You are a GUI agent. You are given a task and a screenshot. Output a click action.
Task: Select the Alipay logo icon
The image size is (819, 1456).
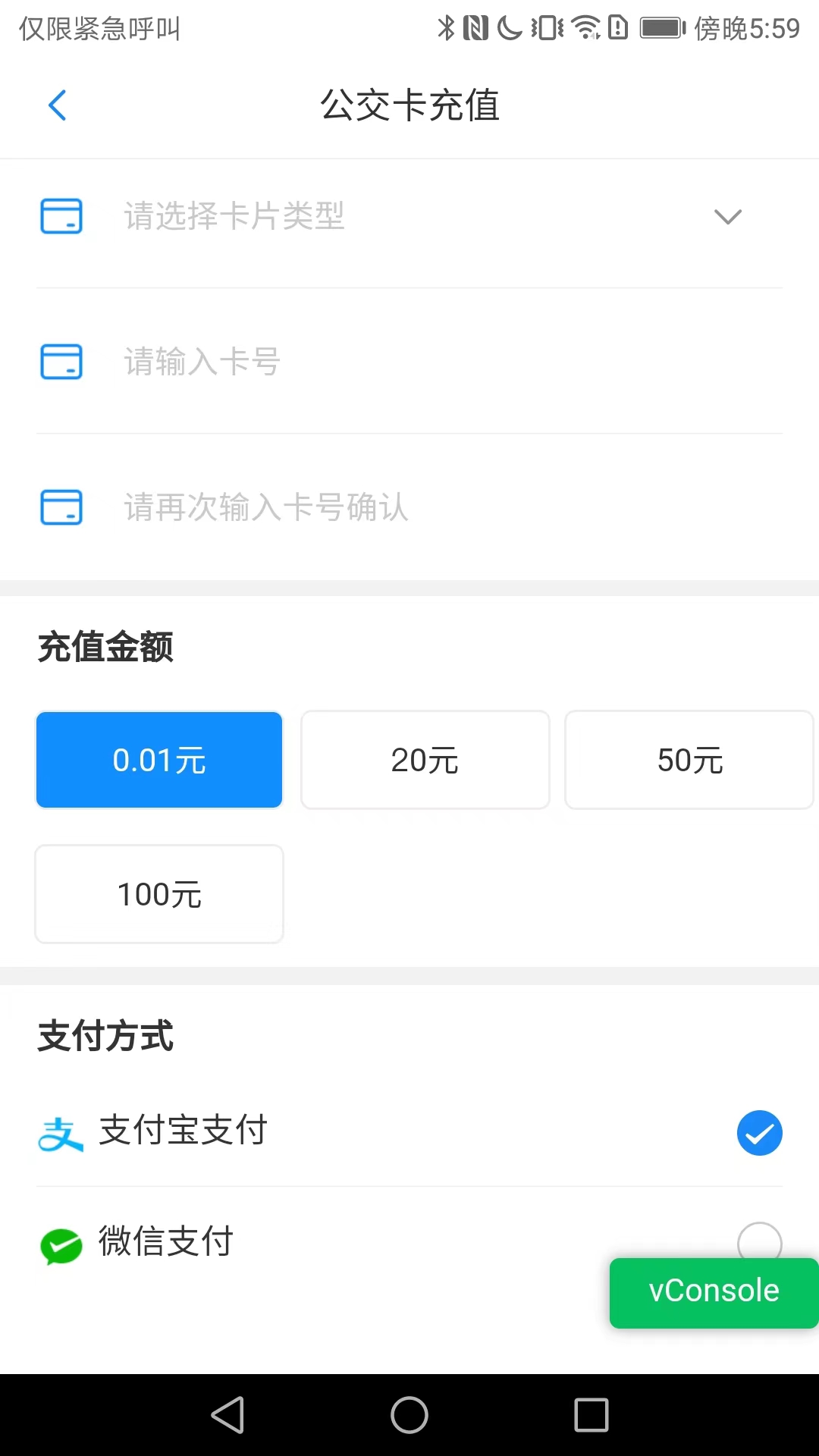pyautogui.click(x=61, y=1134)
